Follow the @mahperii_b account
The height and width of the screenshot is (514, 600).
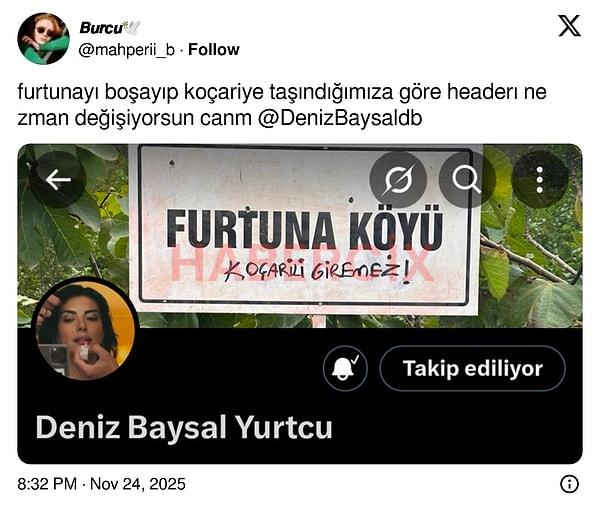[214, 49]
